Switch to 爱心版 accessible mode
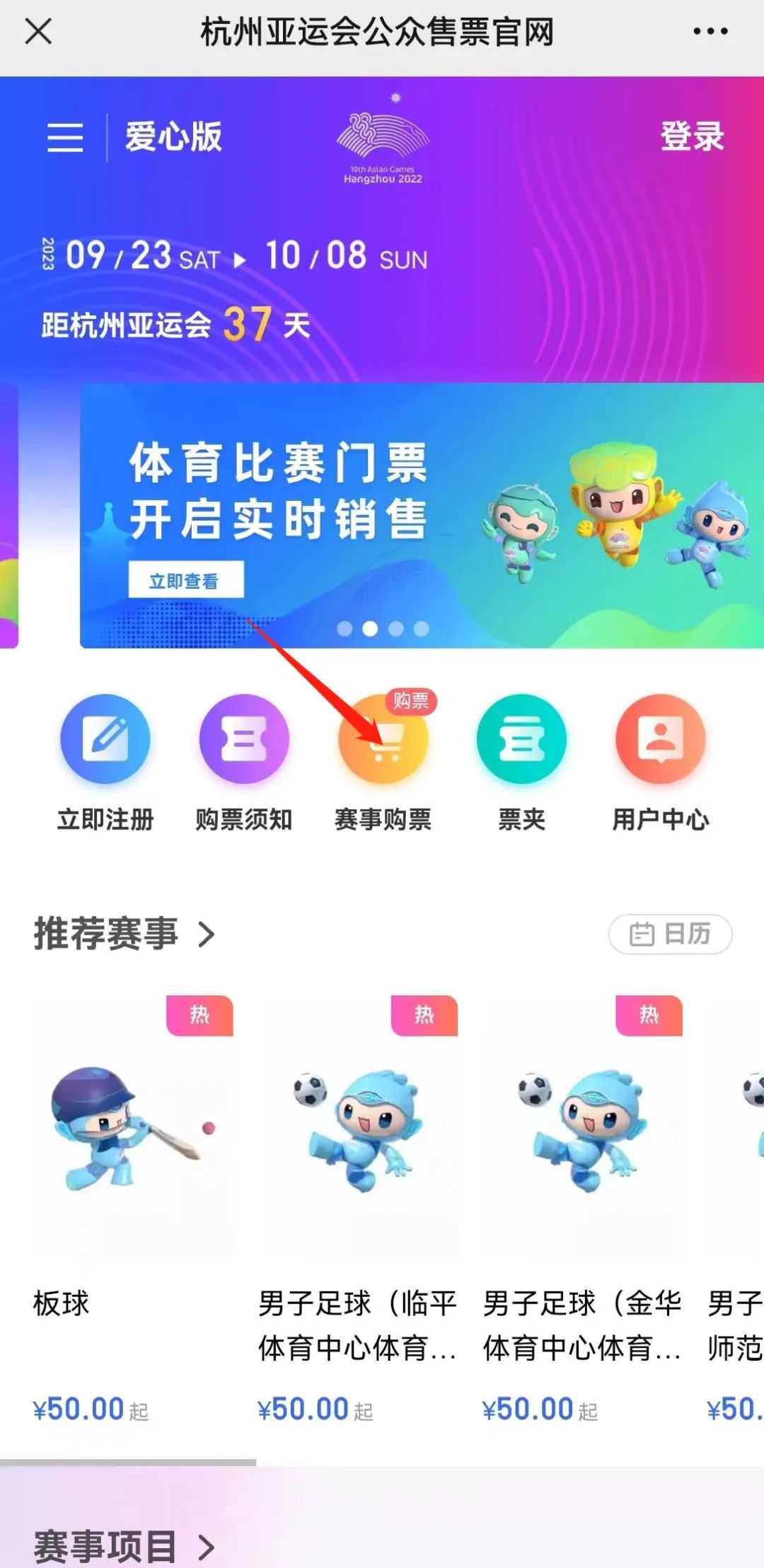Viewport: 764px width, 1568px height. [x=173, y=137]
